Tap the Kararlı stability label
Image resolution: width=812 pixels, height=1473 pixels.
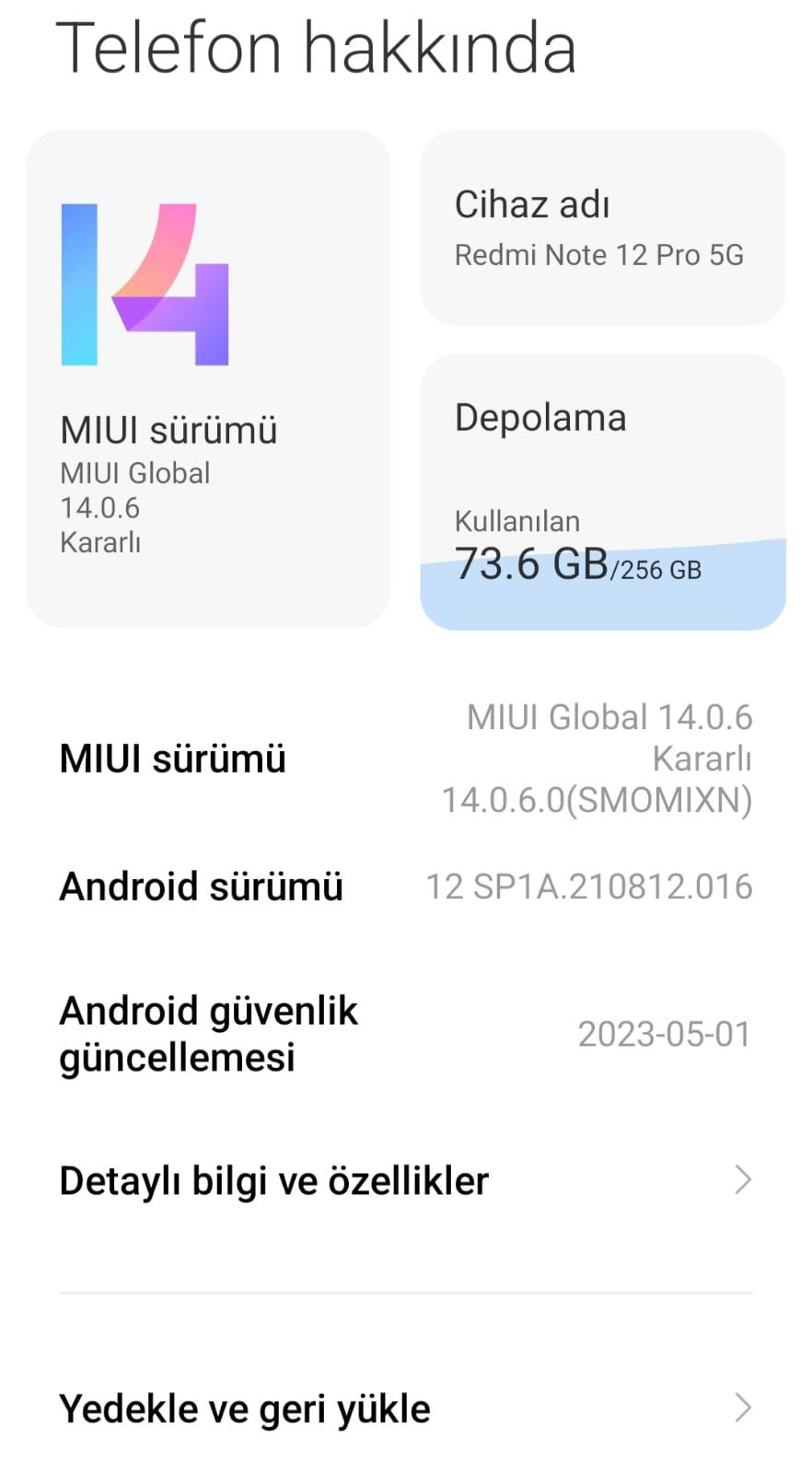pyautogui.click(x=99, y=543)
